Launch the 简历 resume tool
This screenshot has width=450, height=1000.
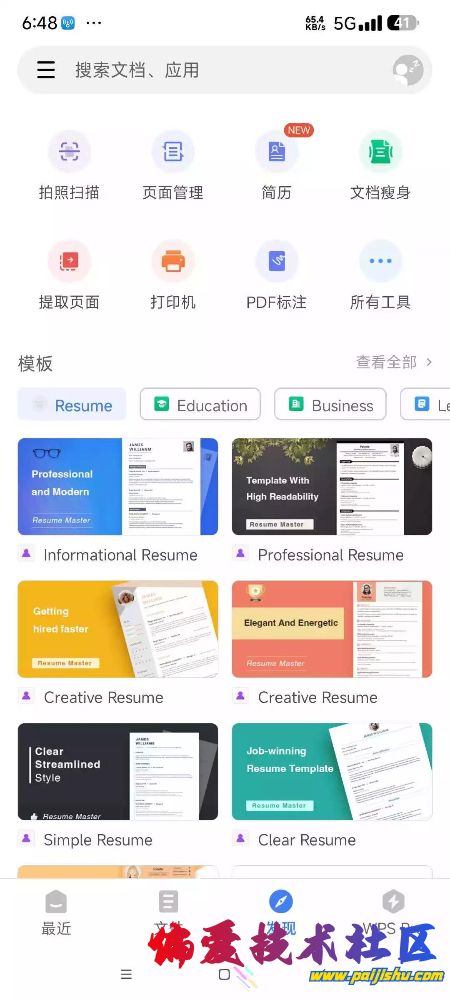[277, 166]
